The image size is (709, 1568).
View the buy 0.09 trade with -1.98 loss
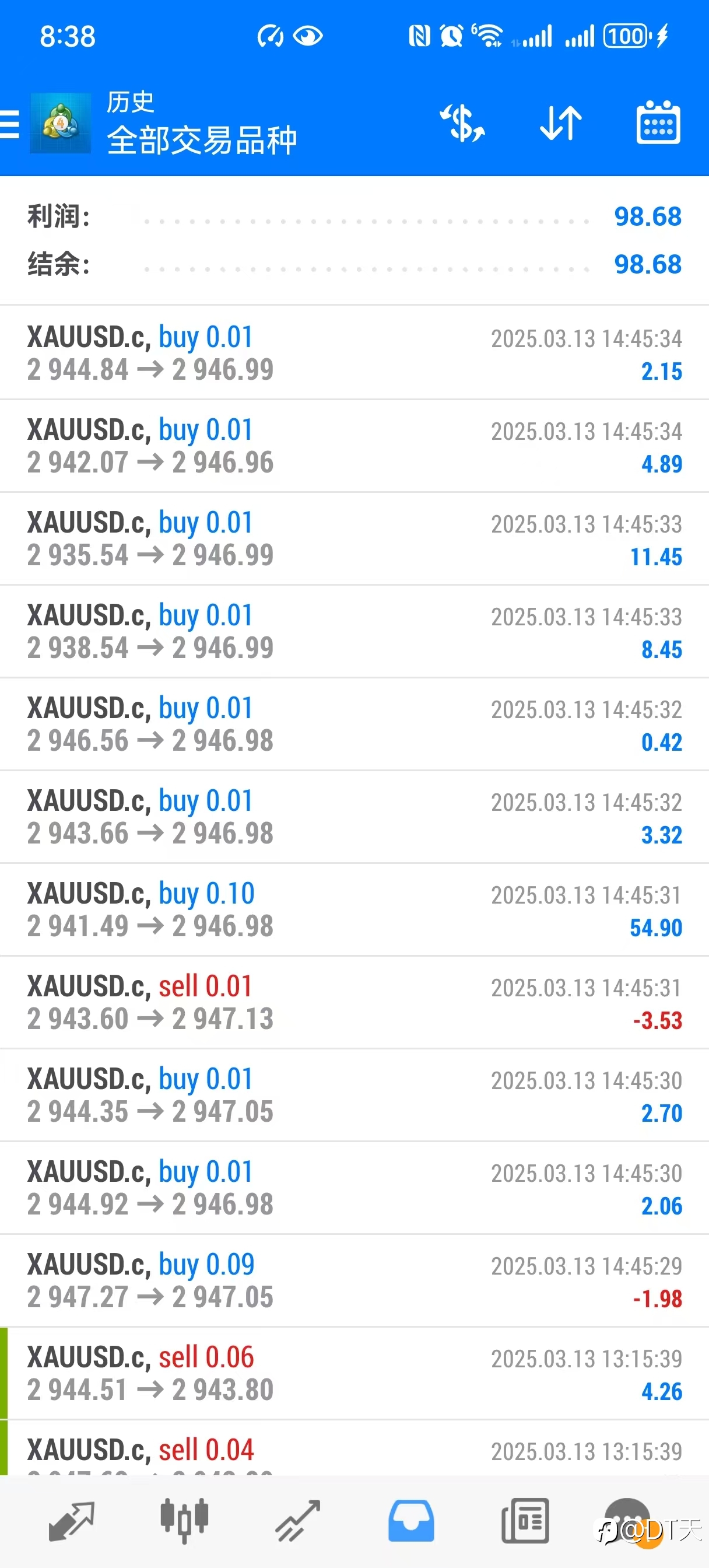(354, 1280)
